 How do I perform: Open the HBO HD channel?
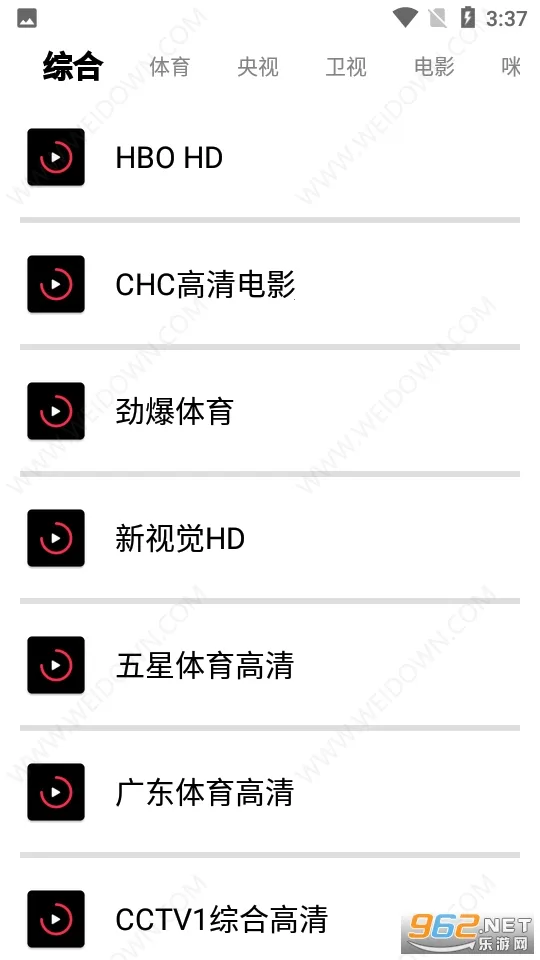(x=270, y=157)
